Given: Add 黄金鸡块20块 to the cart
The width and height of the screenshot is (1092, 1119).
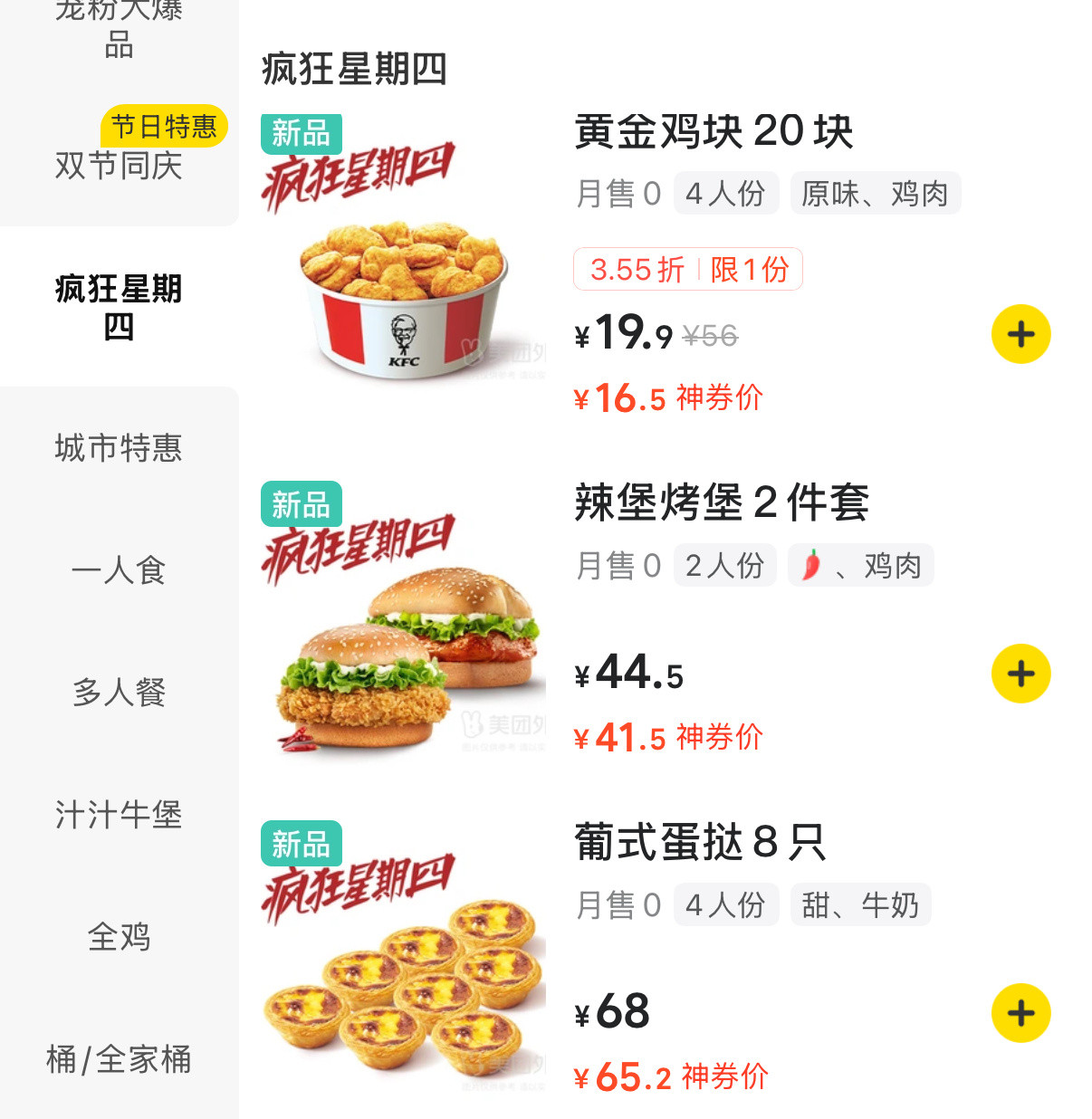Looking at the screenshot, I should pyautogui.click(x=1020, y=334).
